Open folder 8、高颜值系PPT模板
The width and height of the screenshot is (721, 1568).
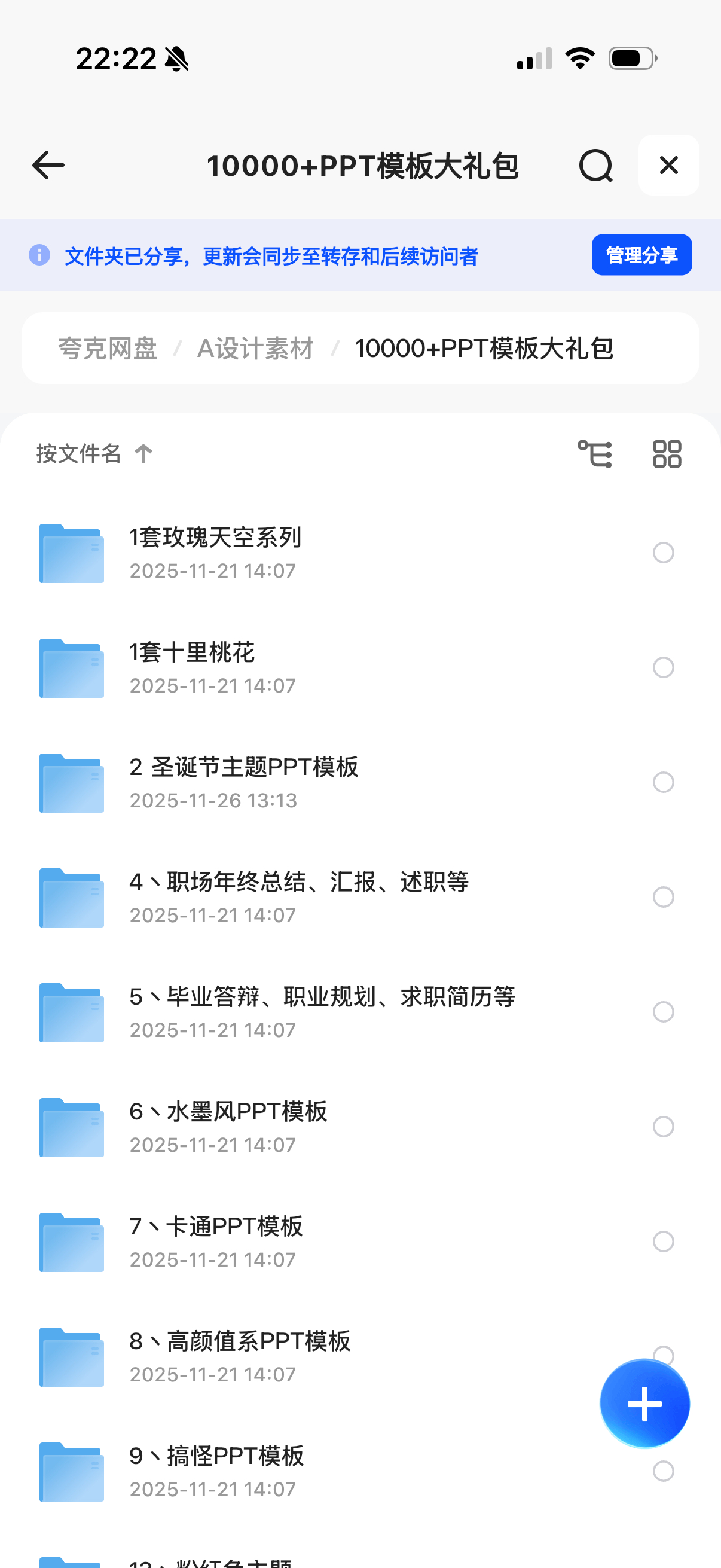(240, 1356)
